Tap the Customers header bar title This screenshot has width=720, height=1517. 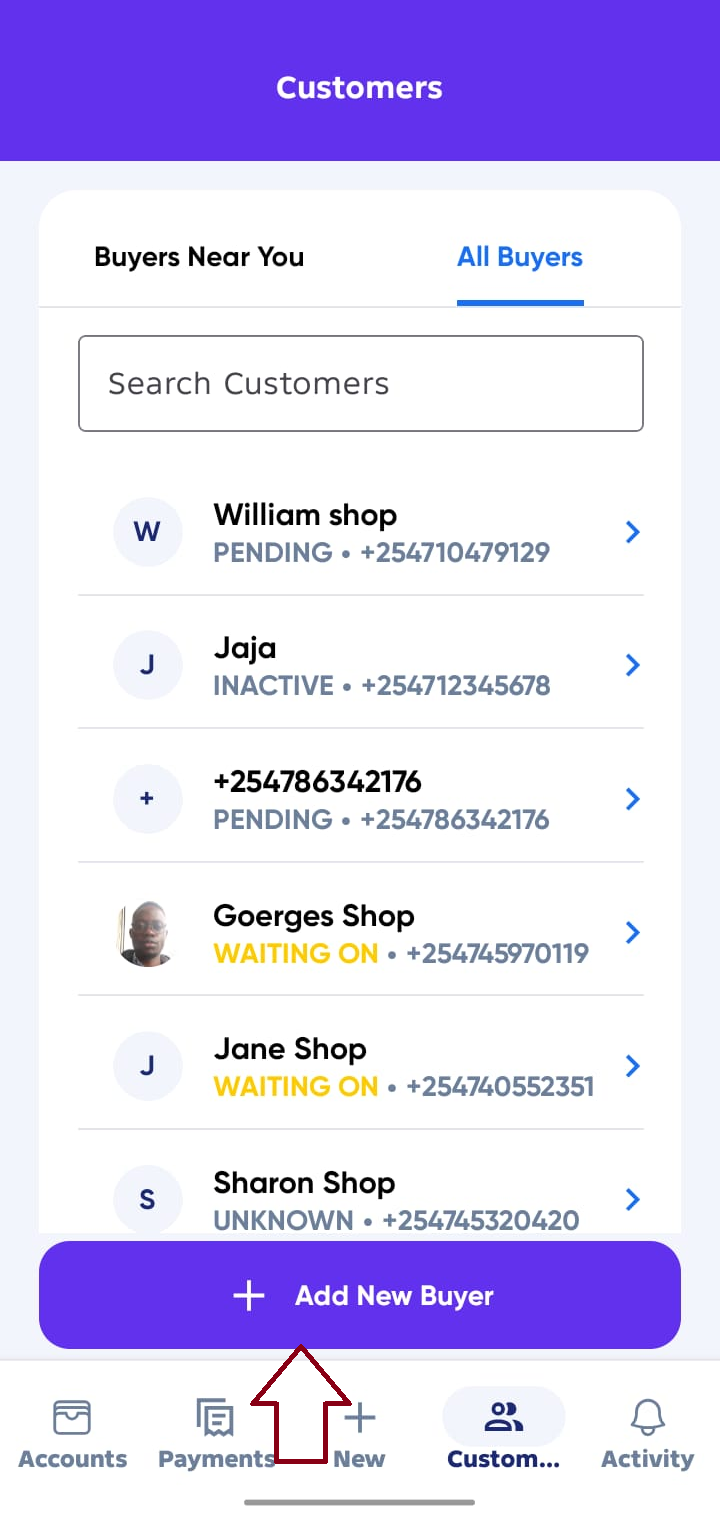tap(359, 87)
